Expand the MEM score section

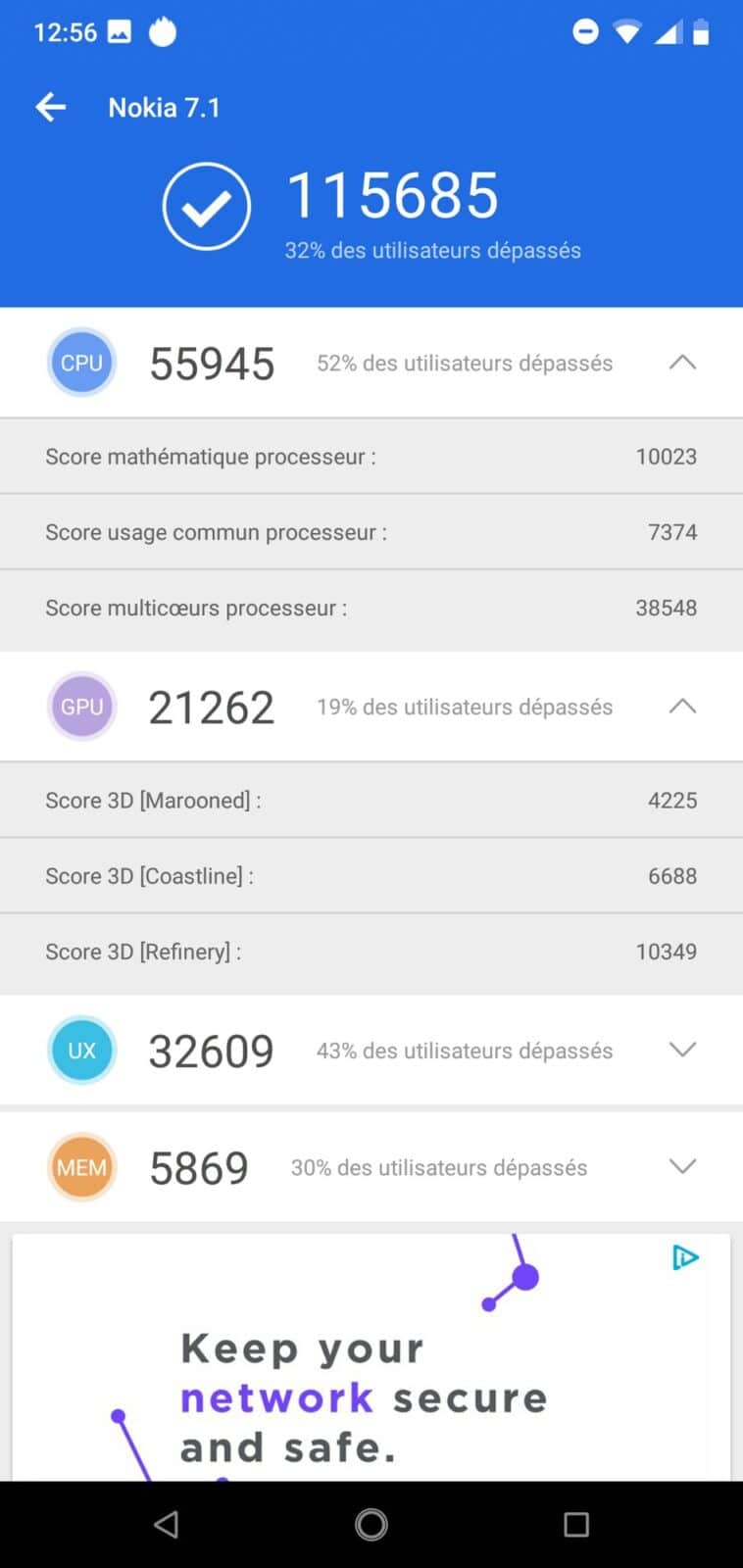pyautogui.click(x=682, y=1166)
